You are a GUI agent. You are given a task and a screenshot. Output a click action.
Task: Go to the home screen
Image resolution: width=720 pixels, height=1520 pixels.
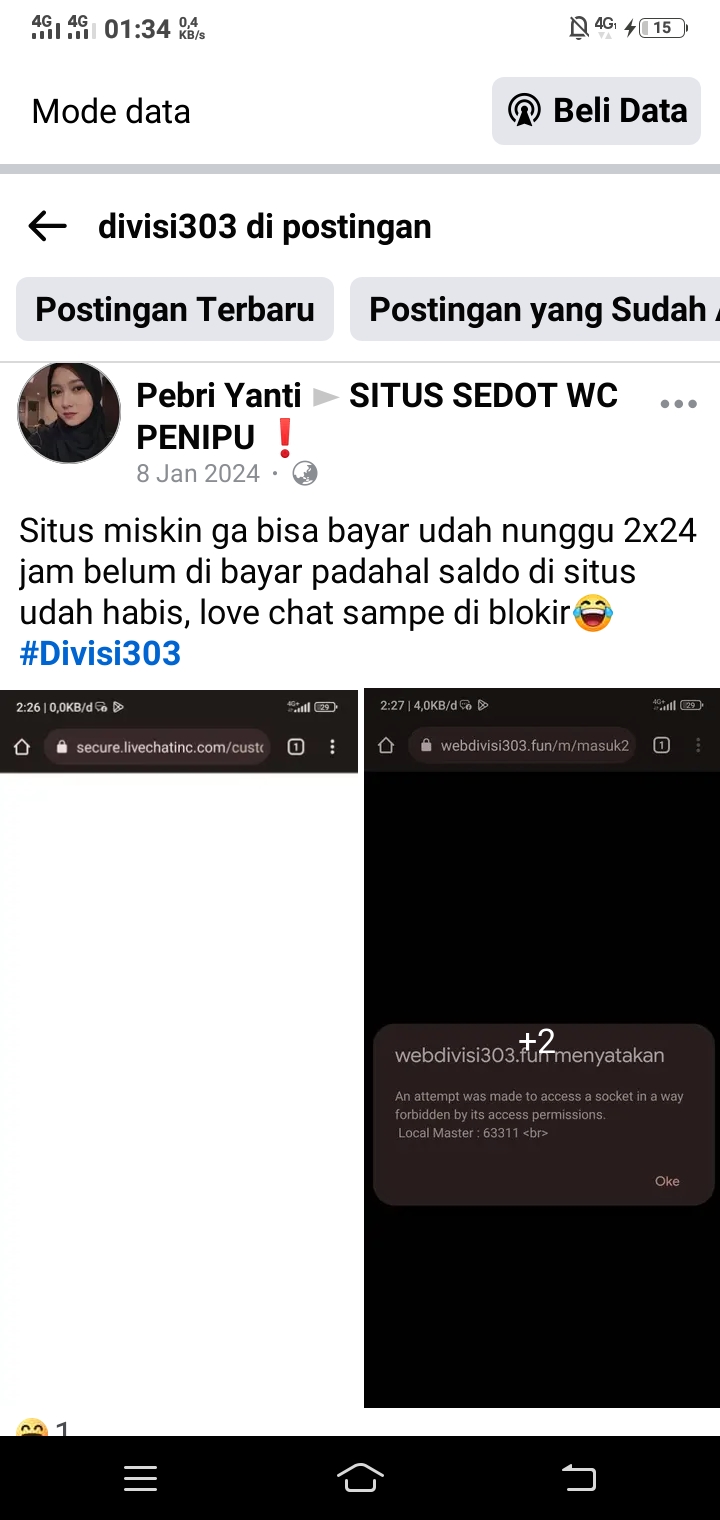360,1478
